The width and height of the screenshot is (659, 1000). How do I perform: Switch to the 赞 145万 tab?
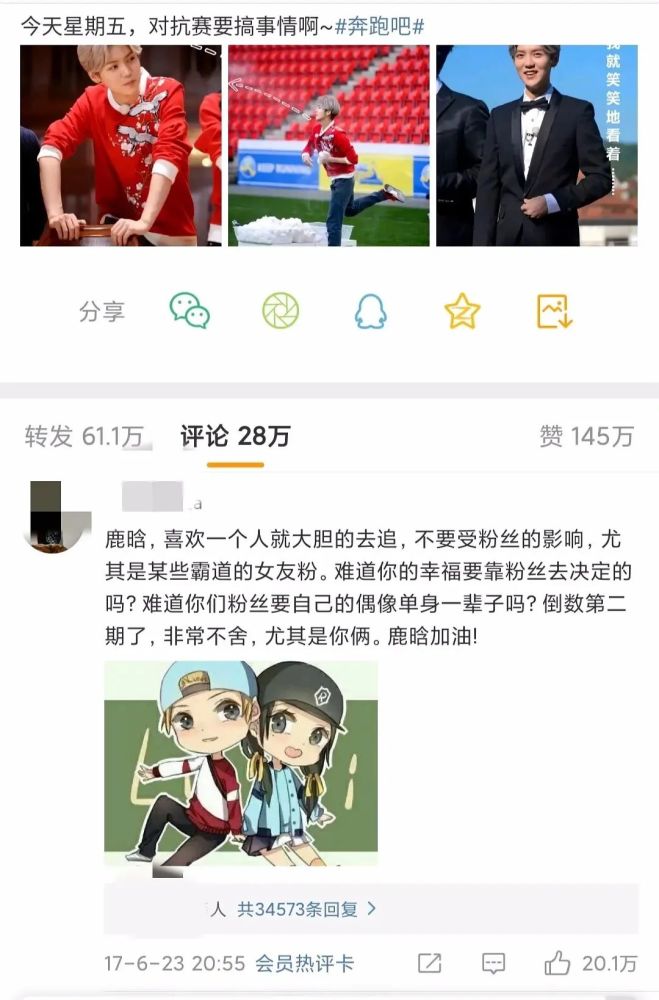[586, 436]
